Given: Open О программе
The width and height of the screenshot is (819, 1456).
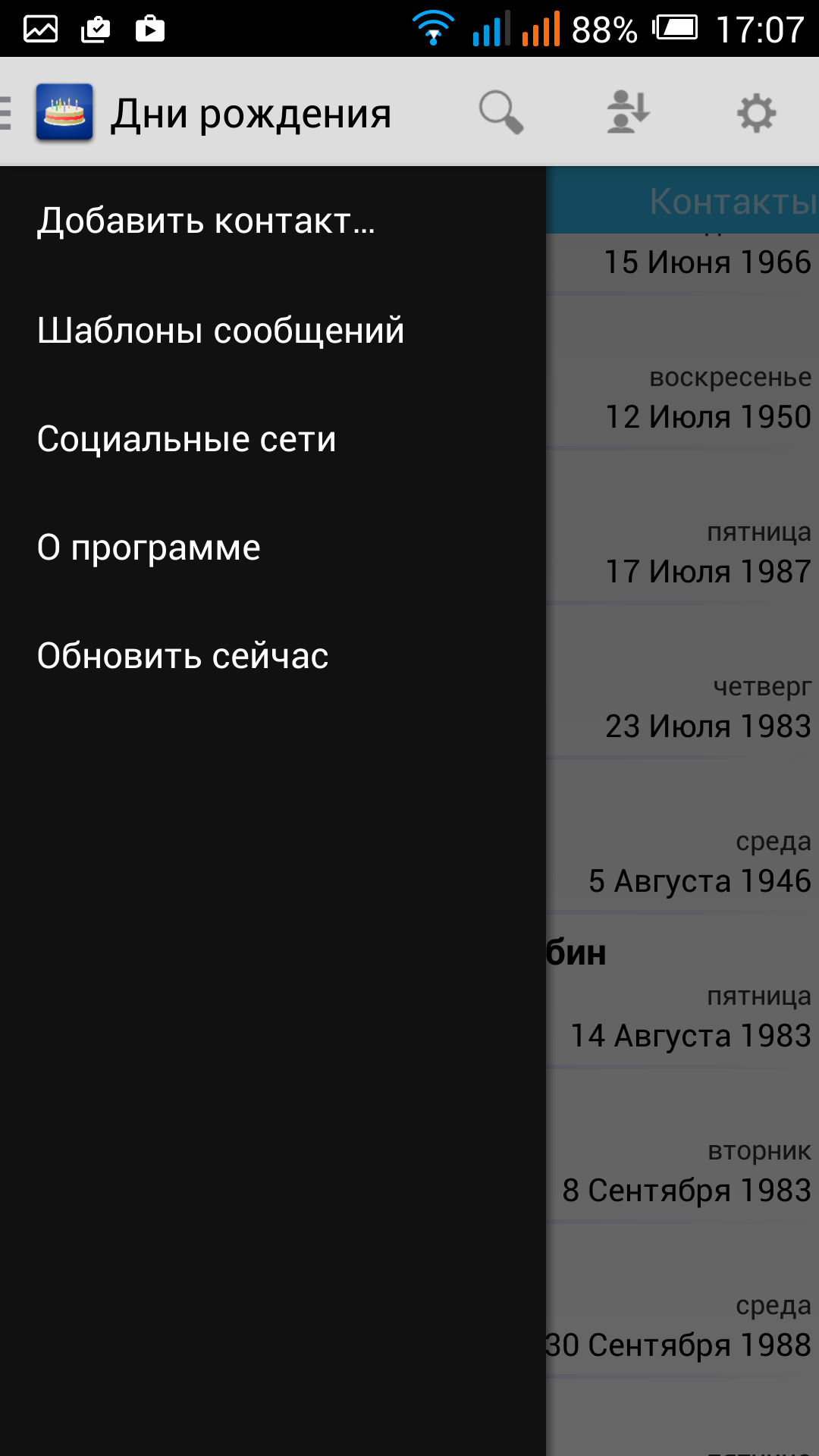Looking at the screenshot, I should click(x=149, y=548).
